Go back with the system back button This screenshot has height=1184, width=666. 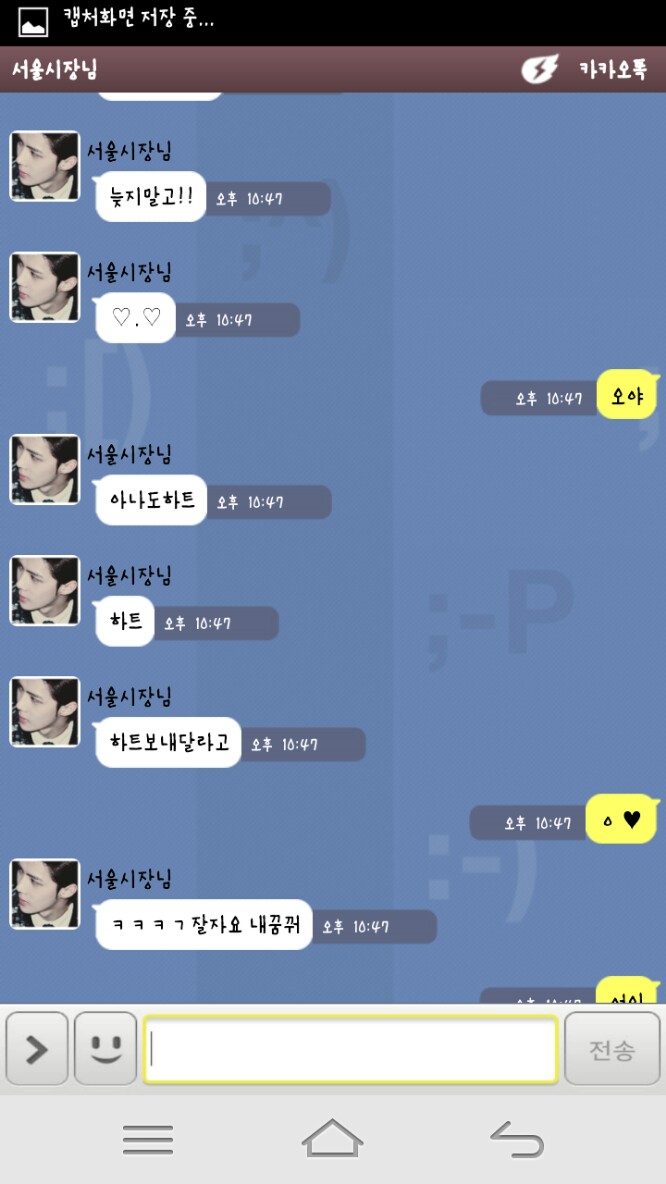517,1139
